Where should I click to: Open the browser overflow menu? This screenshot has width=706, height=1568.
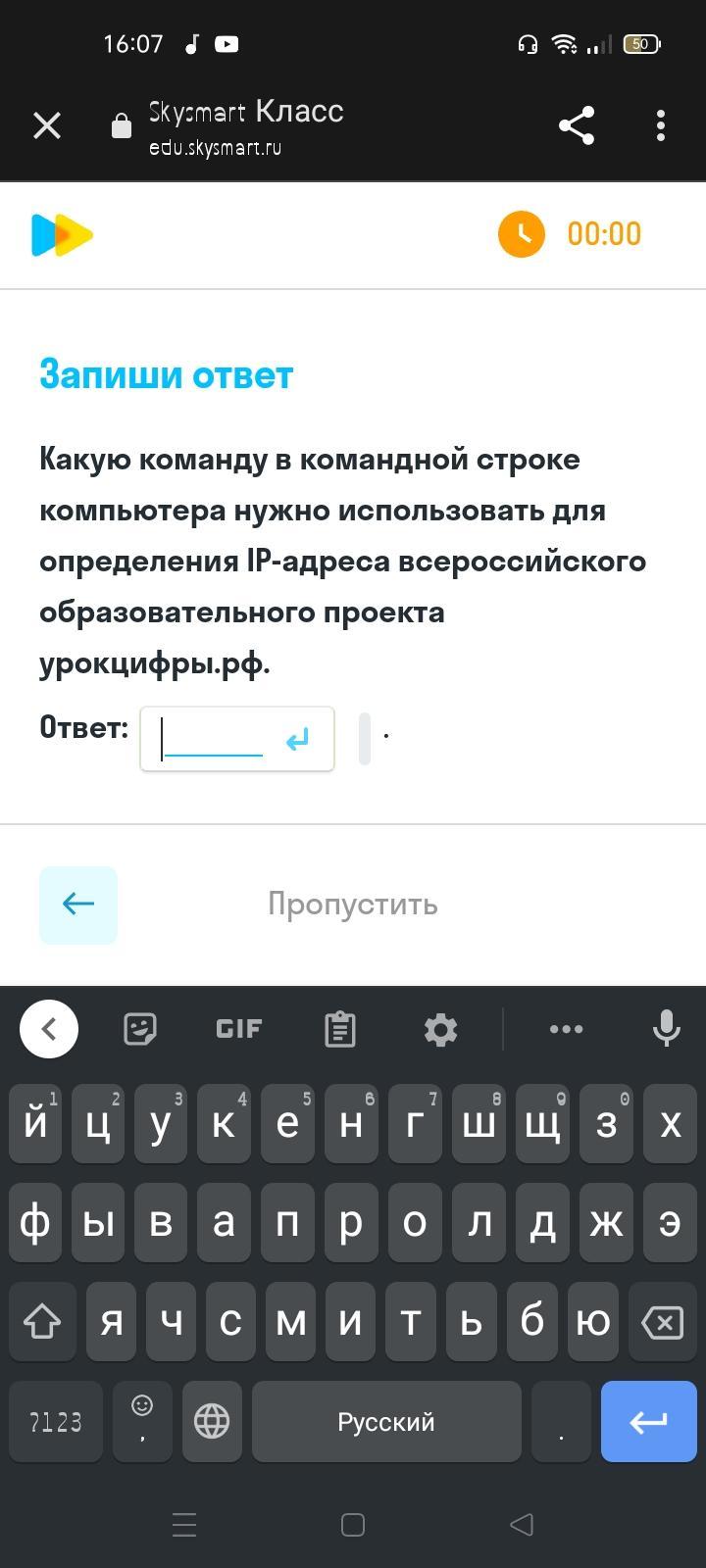tap(660, 125)
